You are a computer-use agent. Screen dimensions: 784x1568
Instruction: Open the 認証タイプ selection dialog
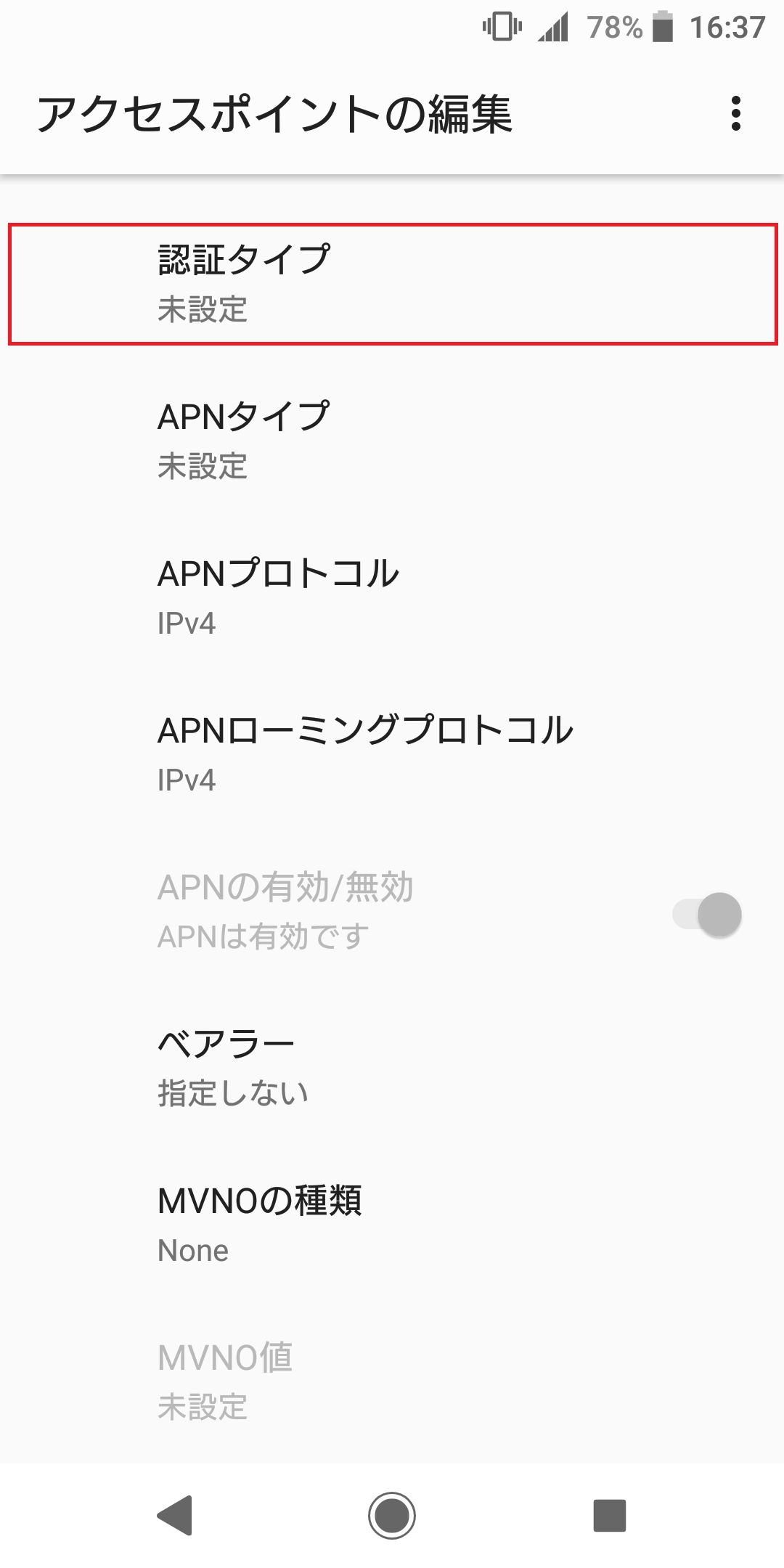pyautogui.click(x=392, y=283)
